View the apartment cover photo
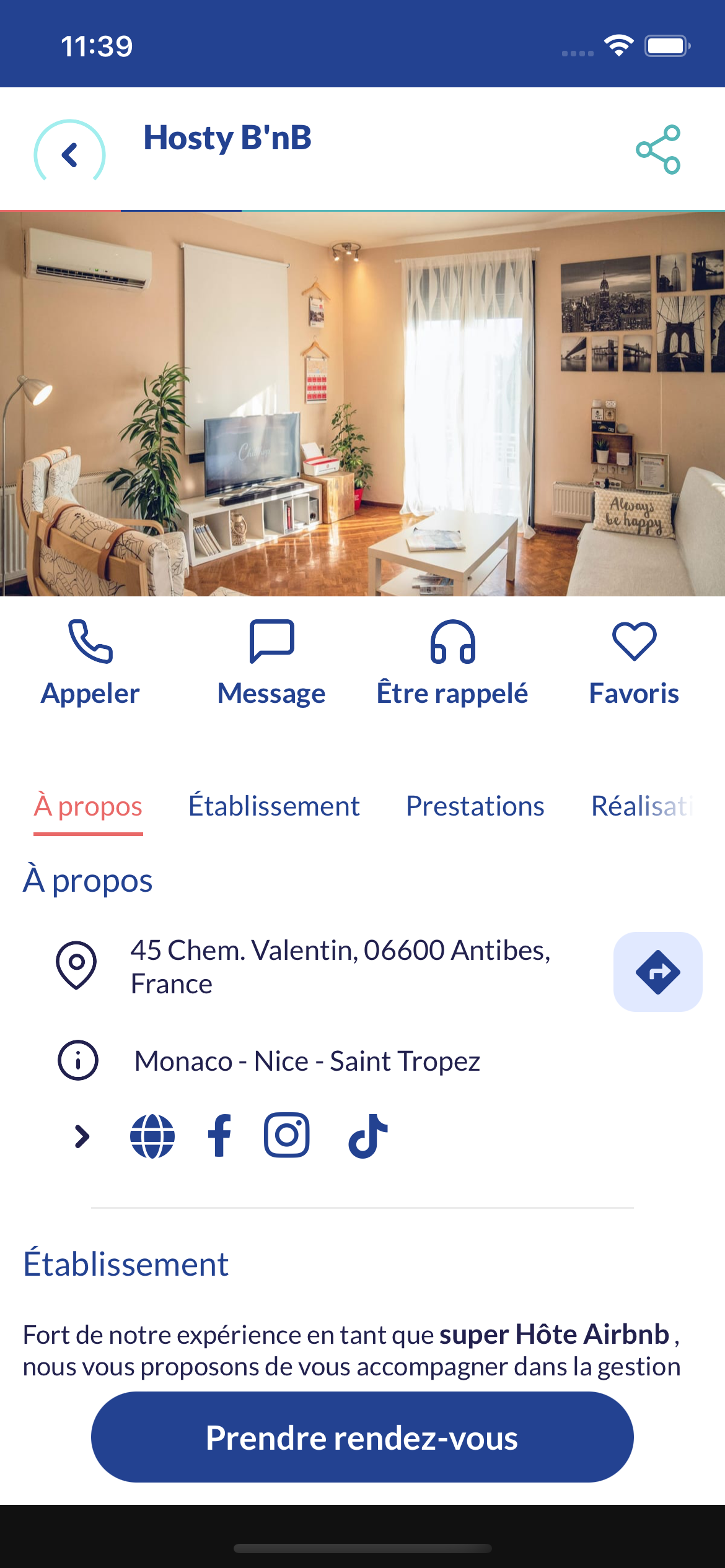The width and height of the screenshot is (725, 1568). tap(362, 404)
